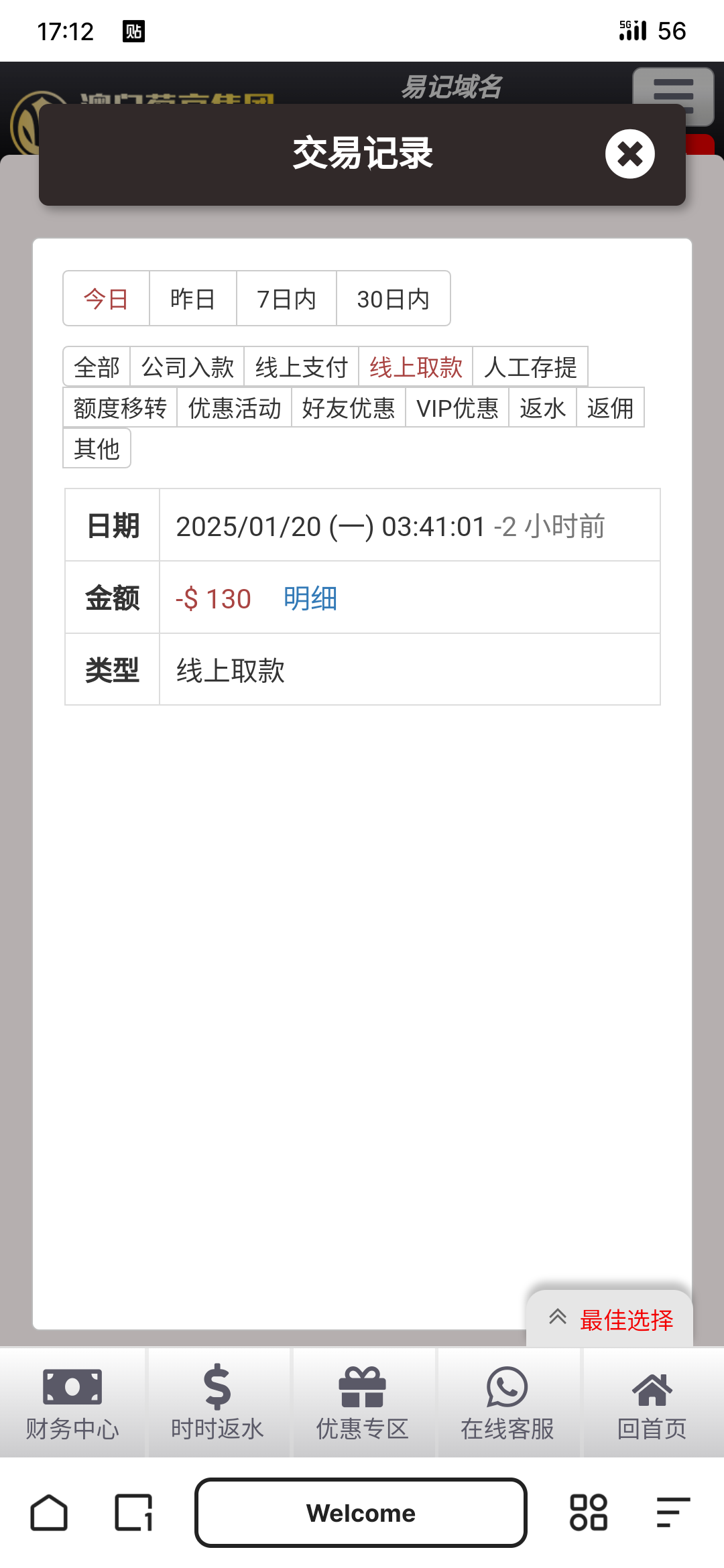Switch date range to 昨日

[x=192, y=299]
